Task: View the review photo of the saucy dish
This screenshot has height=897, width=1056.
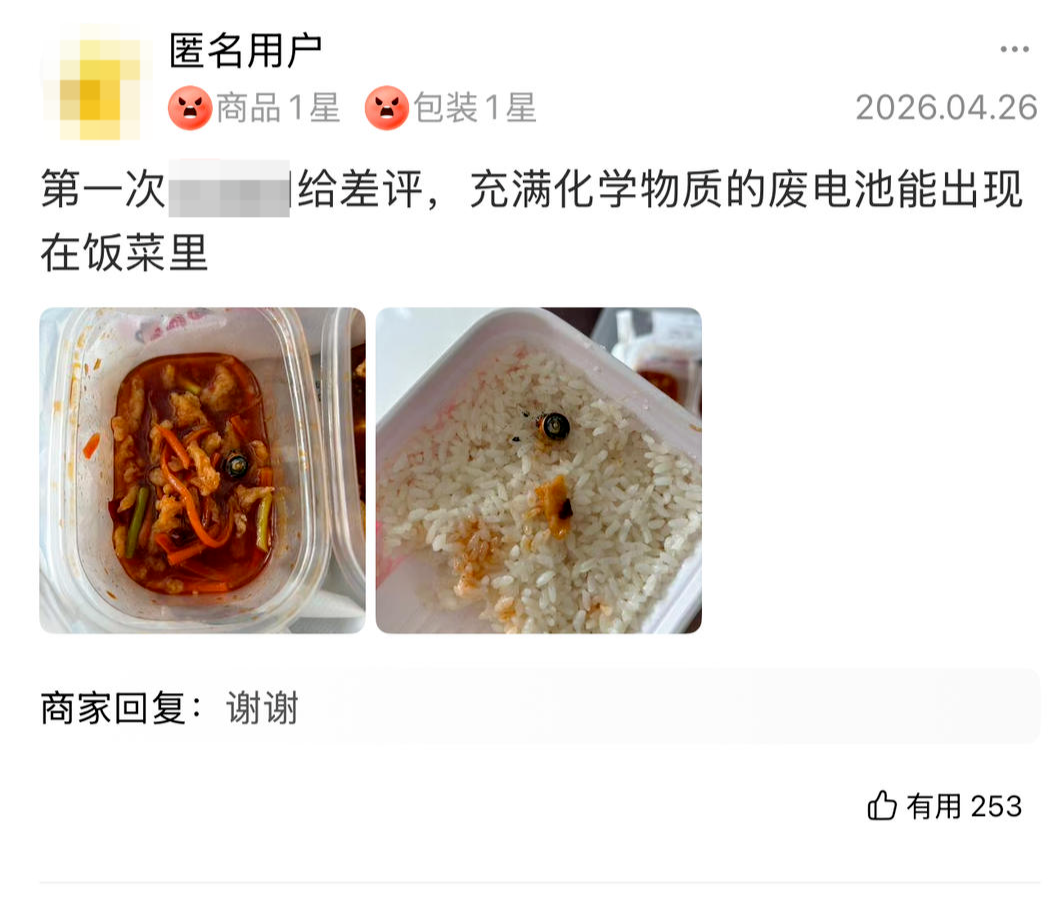Action: point(202,470)
